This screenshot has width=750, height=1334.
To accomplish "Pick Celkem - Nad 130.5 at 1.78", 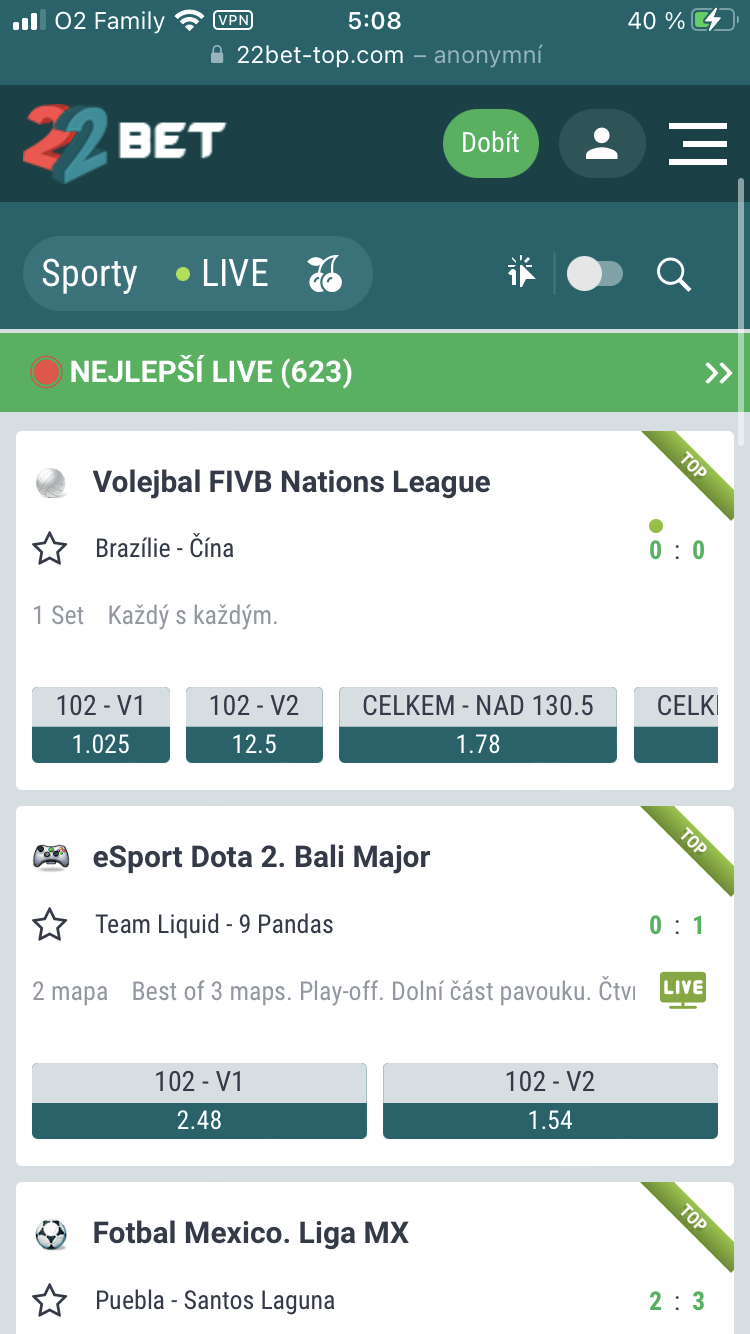I will pos(478,725).
